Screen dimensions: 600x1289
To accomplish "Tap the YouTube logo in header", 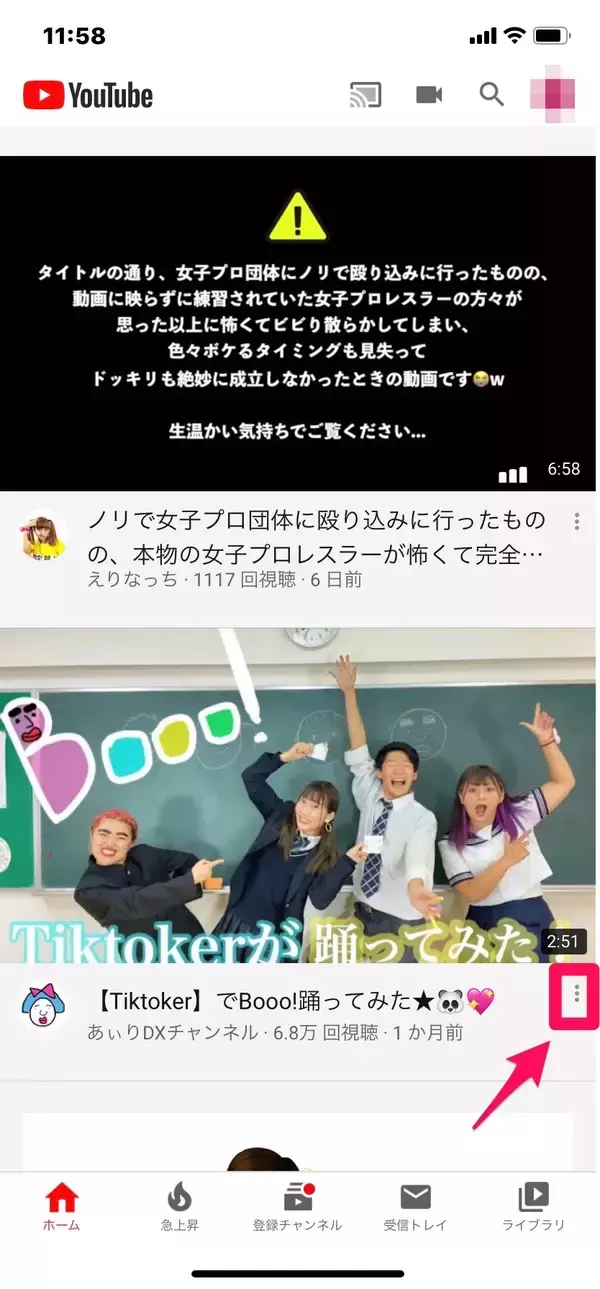I will coord(88,95).
